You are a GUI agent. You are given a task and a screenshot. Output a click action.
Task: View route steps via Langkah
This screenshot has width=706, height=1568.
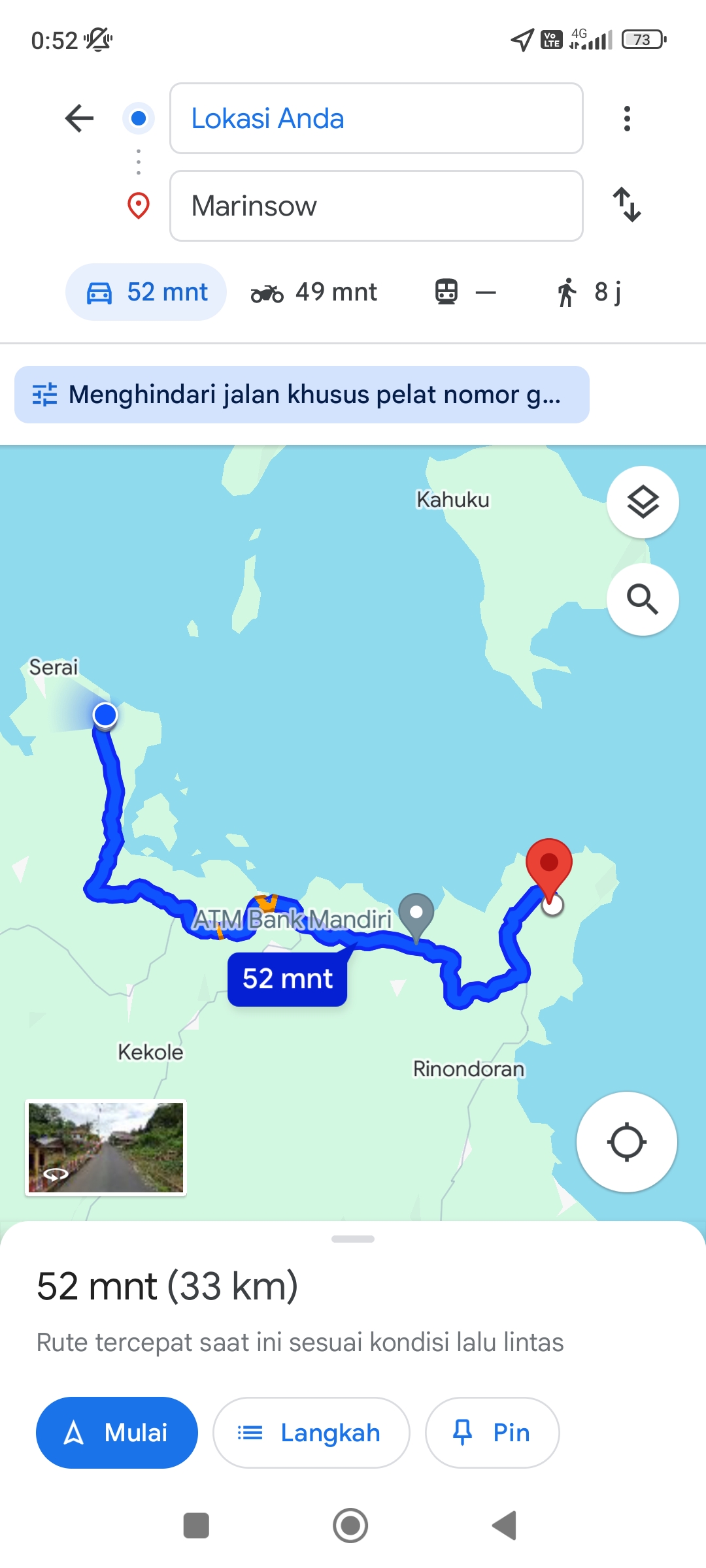(311, 1433)
